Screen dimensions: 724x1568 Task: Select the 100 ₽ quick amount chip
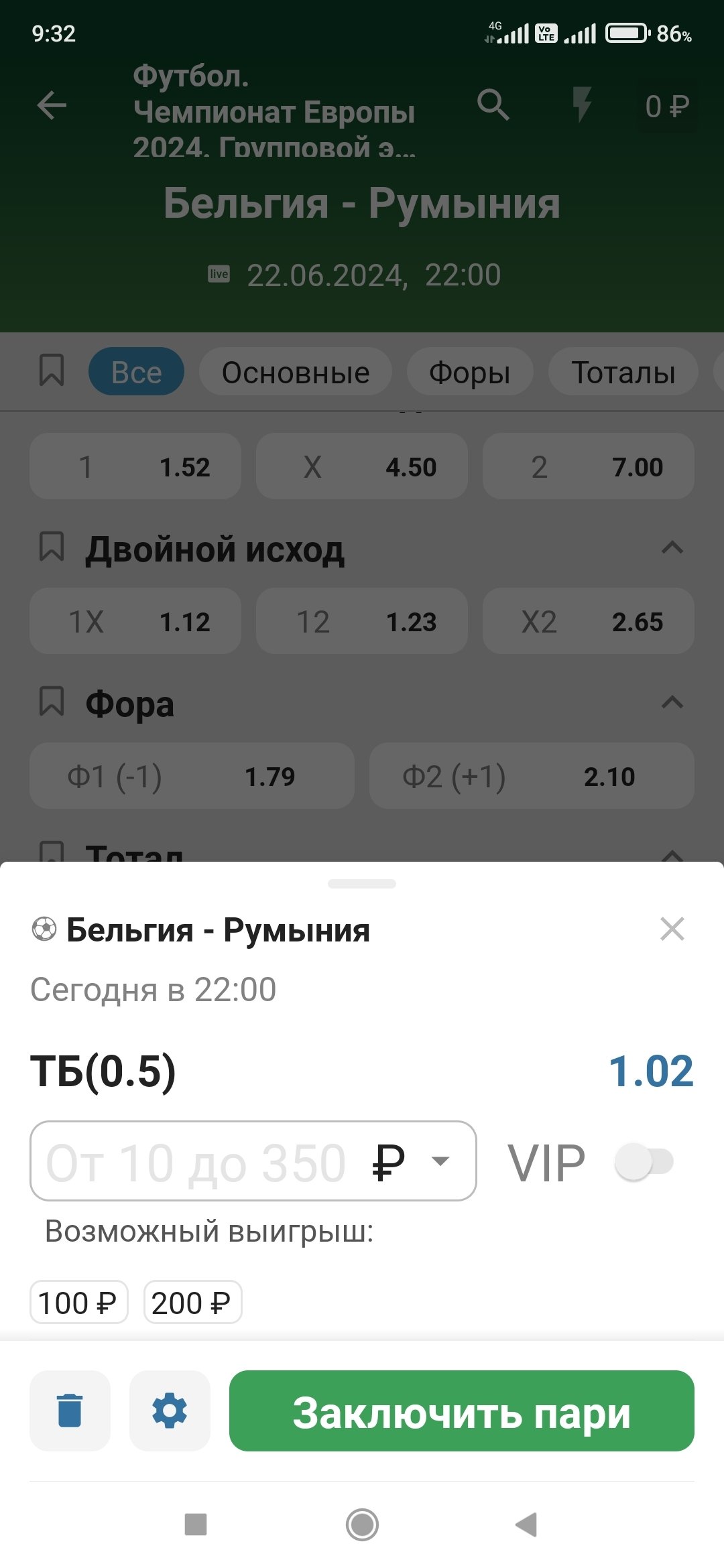coord(78,1303)
